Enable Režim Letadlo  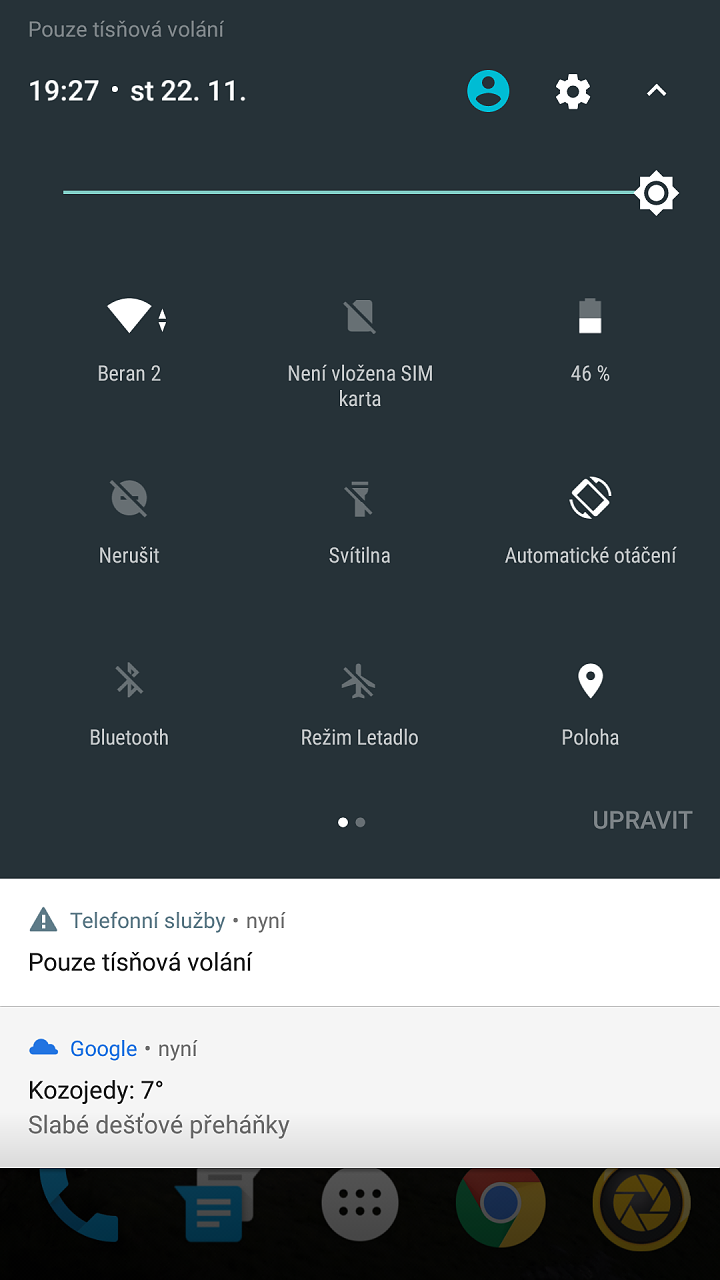[360, 706]
